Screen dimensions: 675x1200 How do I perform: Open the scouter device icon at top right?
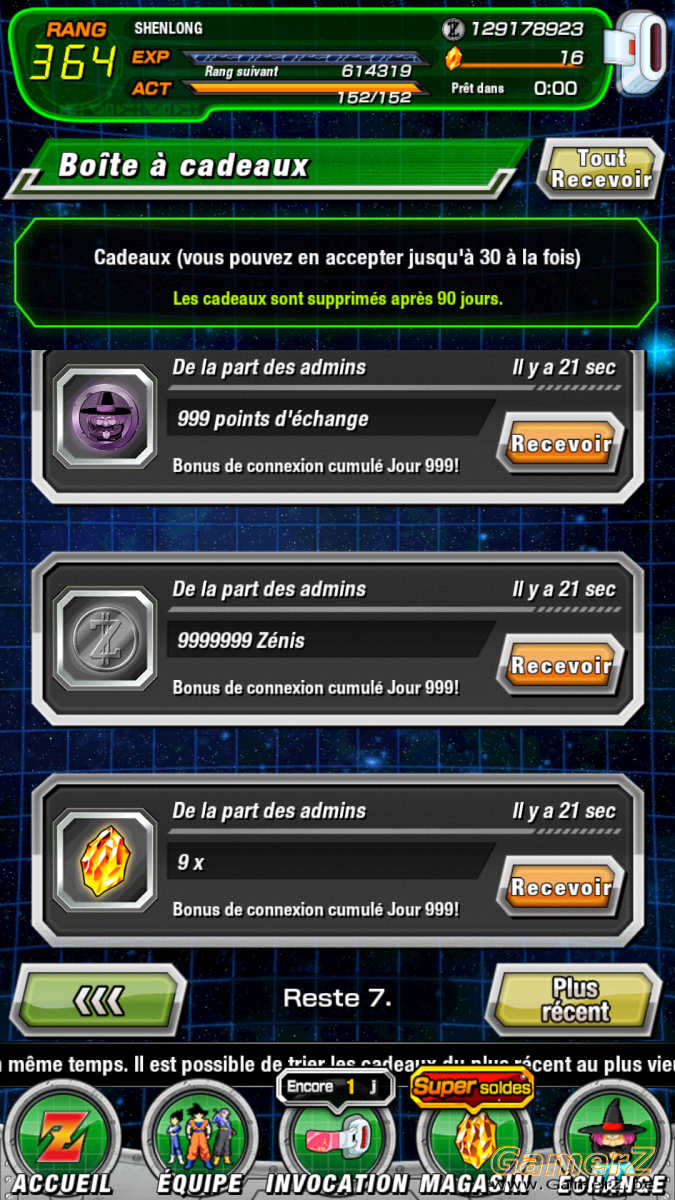641,55
